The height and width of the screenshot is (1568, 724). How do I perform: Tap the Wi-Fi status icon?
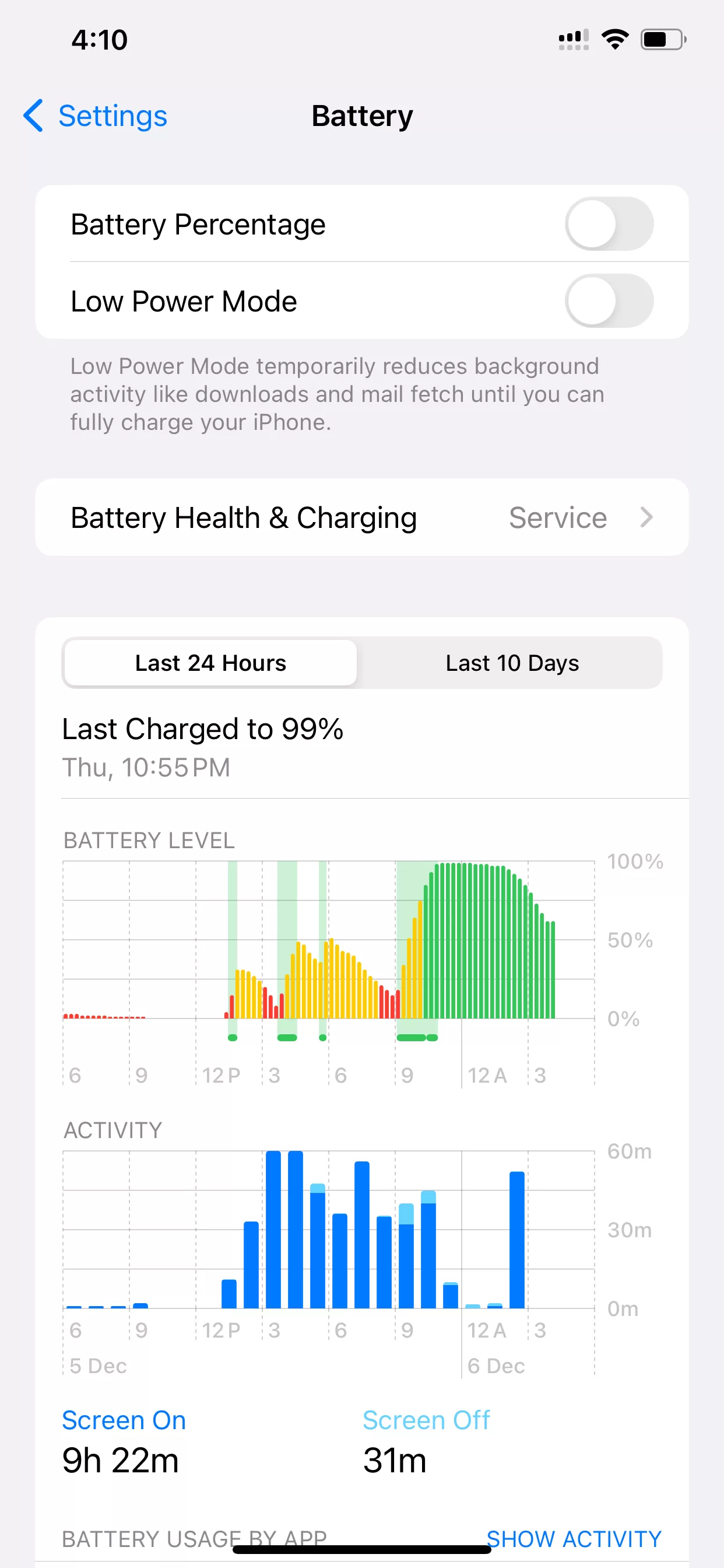coord(614,39)
